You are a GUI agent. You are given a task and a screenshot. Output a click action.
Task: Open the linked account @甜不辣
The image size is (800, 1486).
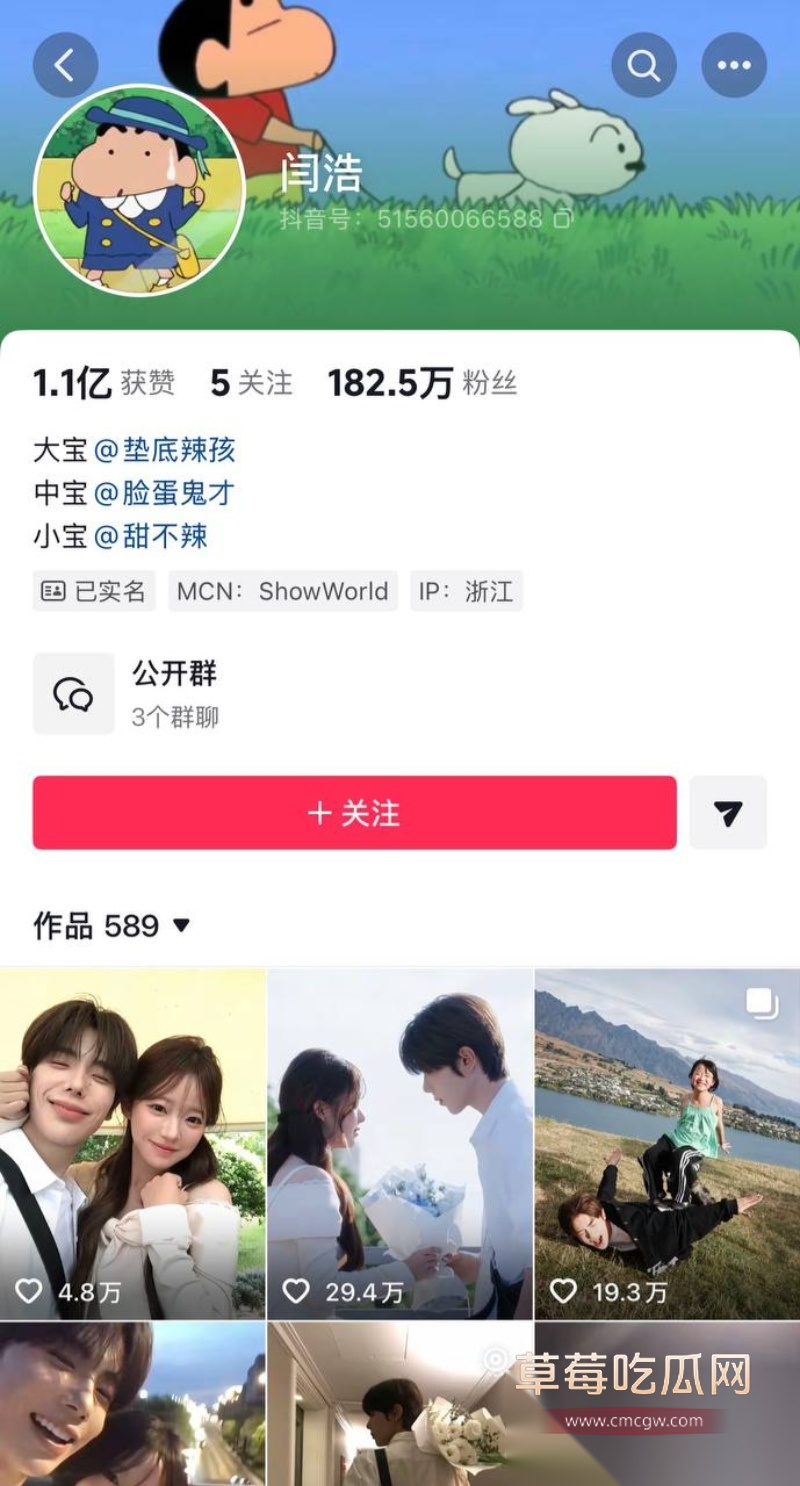[151, 536]
